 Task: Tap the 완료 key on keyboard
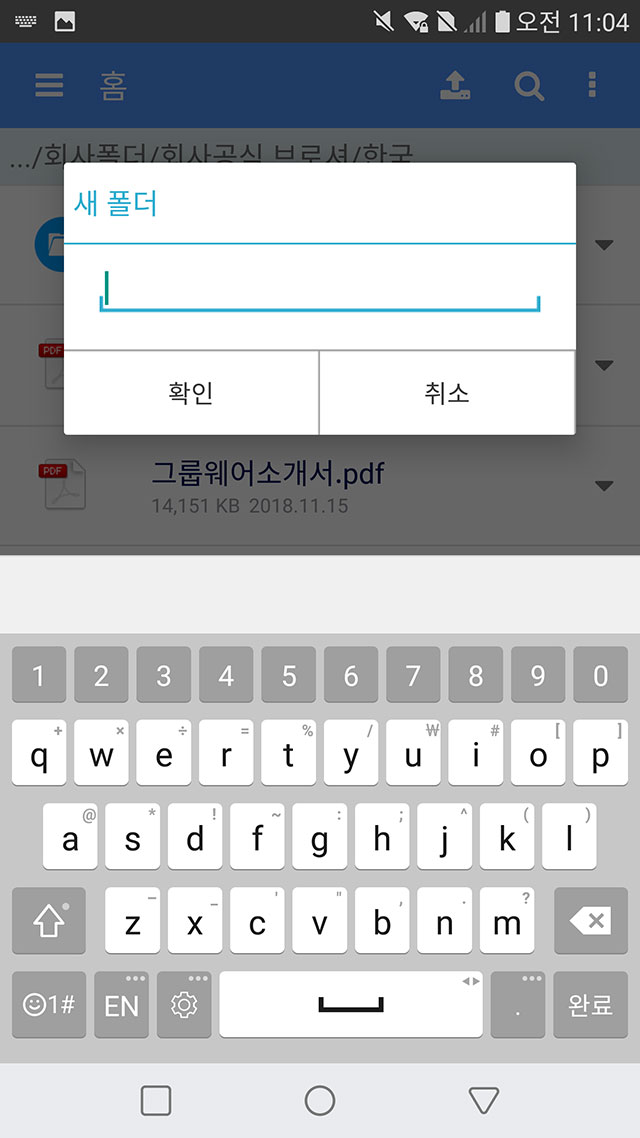point(591,1005)
